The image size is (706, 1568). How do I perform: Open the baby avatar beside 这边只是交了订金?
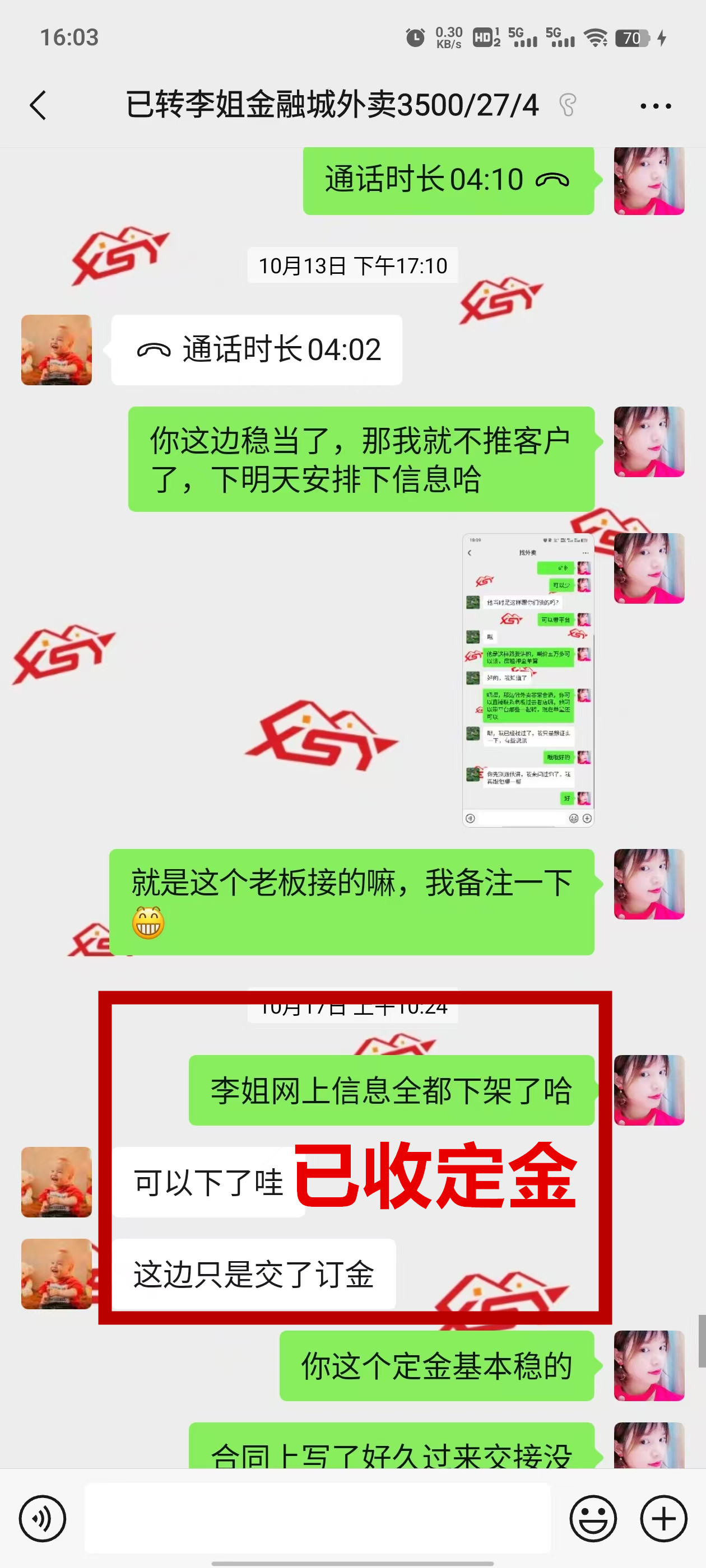pyautogui.click(x=56, y=1273)
